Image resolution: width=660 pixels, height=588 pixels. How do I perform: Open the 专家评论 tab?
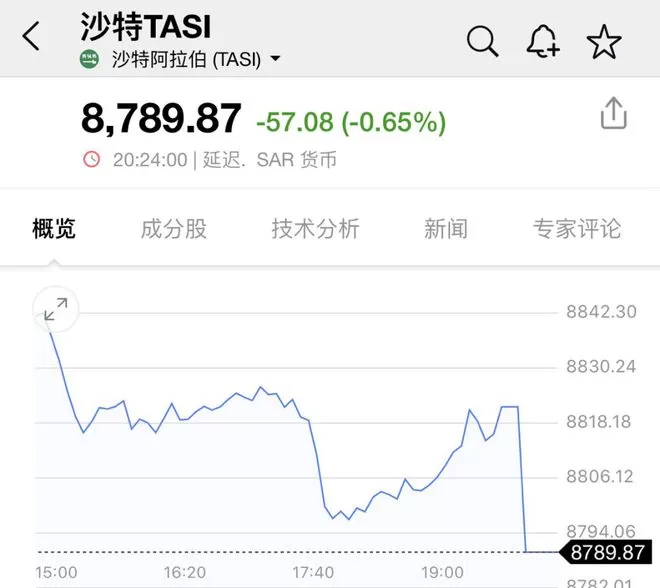tap(577, 229)
